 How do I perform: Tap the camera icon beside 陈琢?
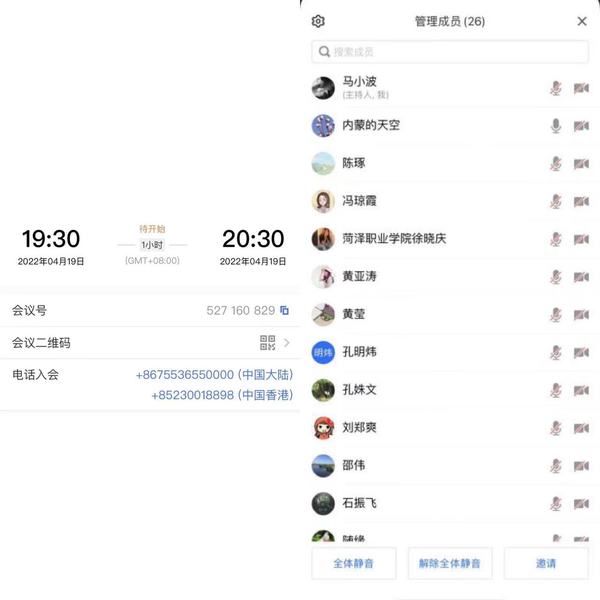581,164
